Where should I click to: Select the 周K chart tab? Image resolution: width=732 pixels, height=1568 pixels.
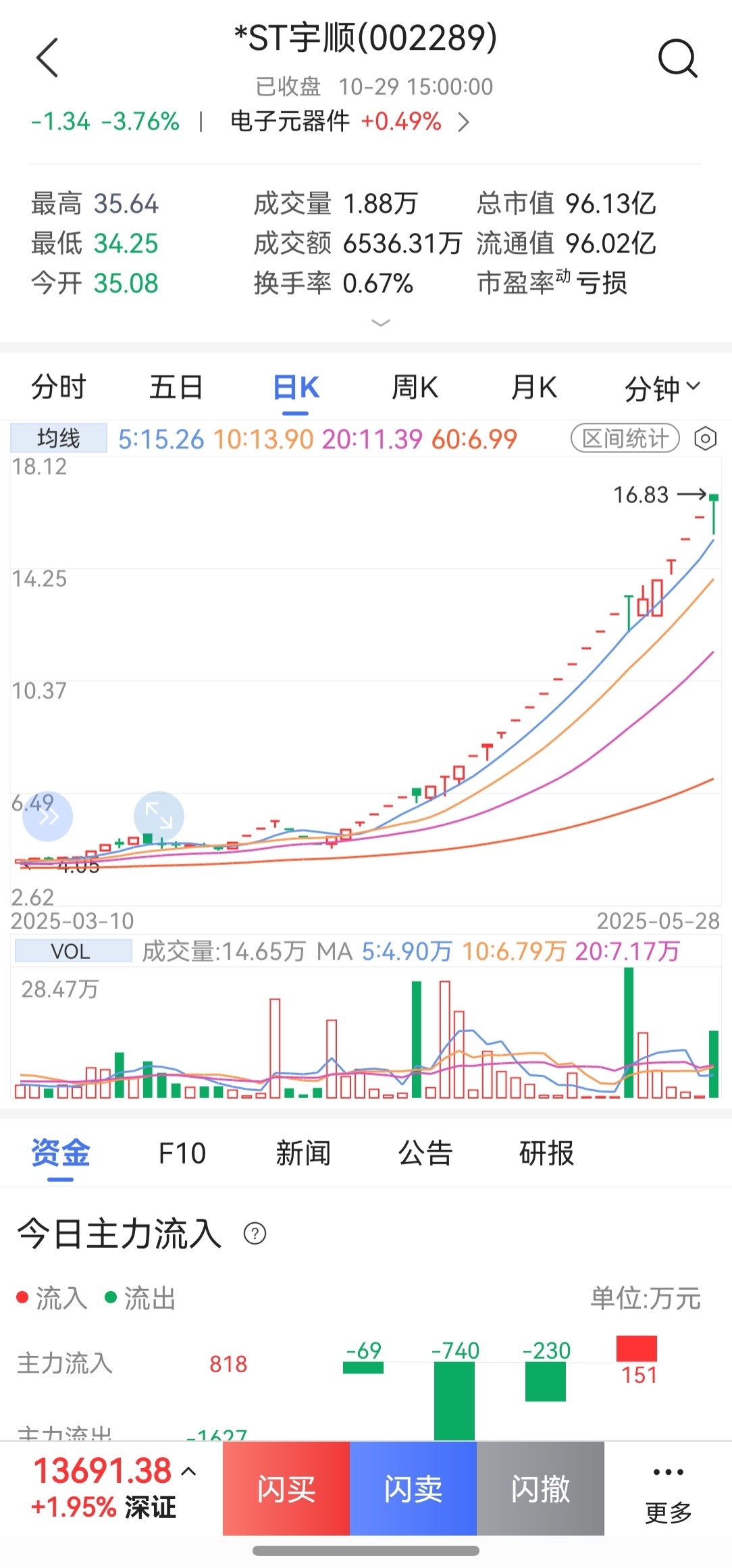415,388
